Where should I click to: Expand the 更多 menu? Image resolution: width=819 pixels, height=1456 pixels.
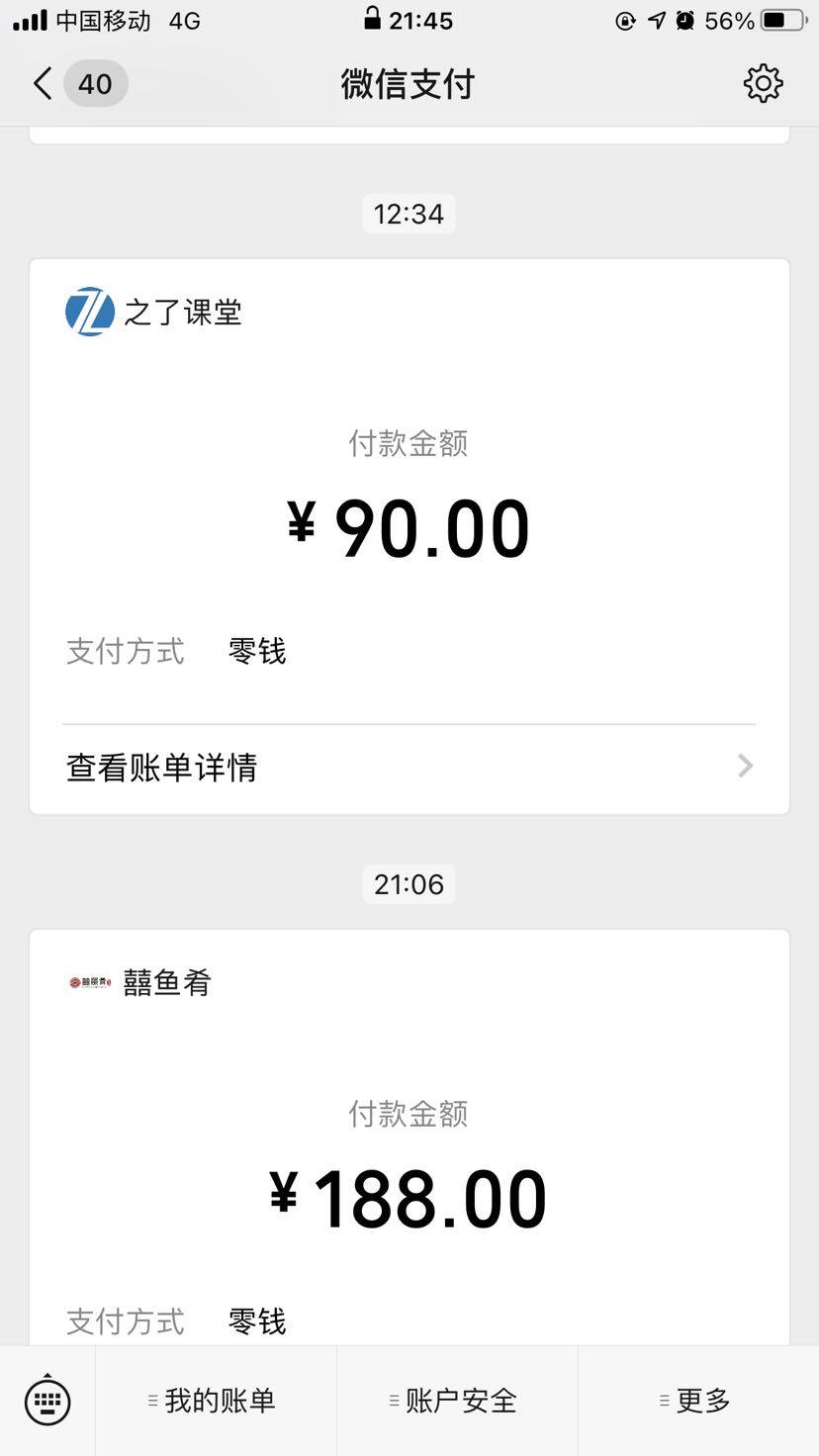[x=698, y=1401]
